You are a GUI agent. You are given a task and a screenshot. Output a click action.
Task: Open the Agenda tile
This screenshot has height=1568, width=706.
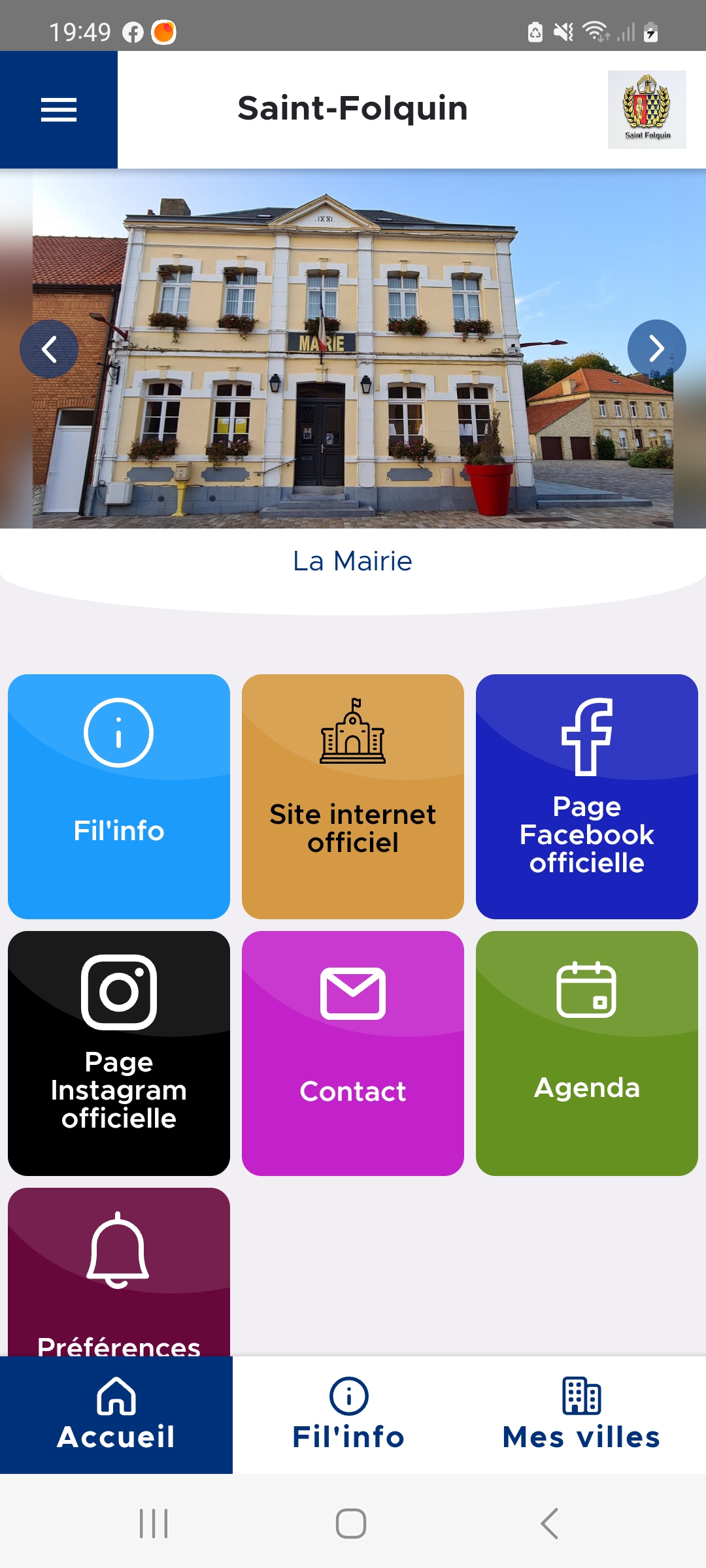(587, 1053)
